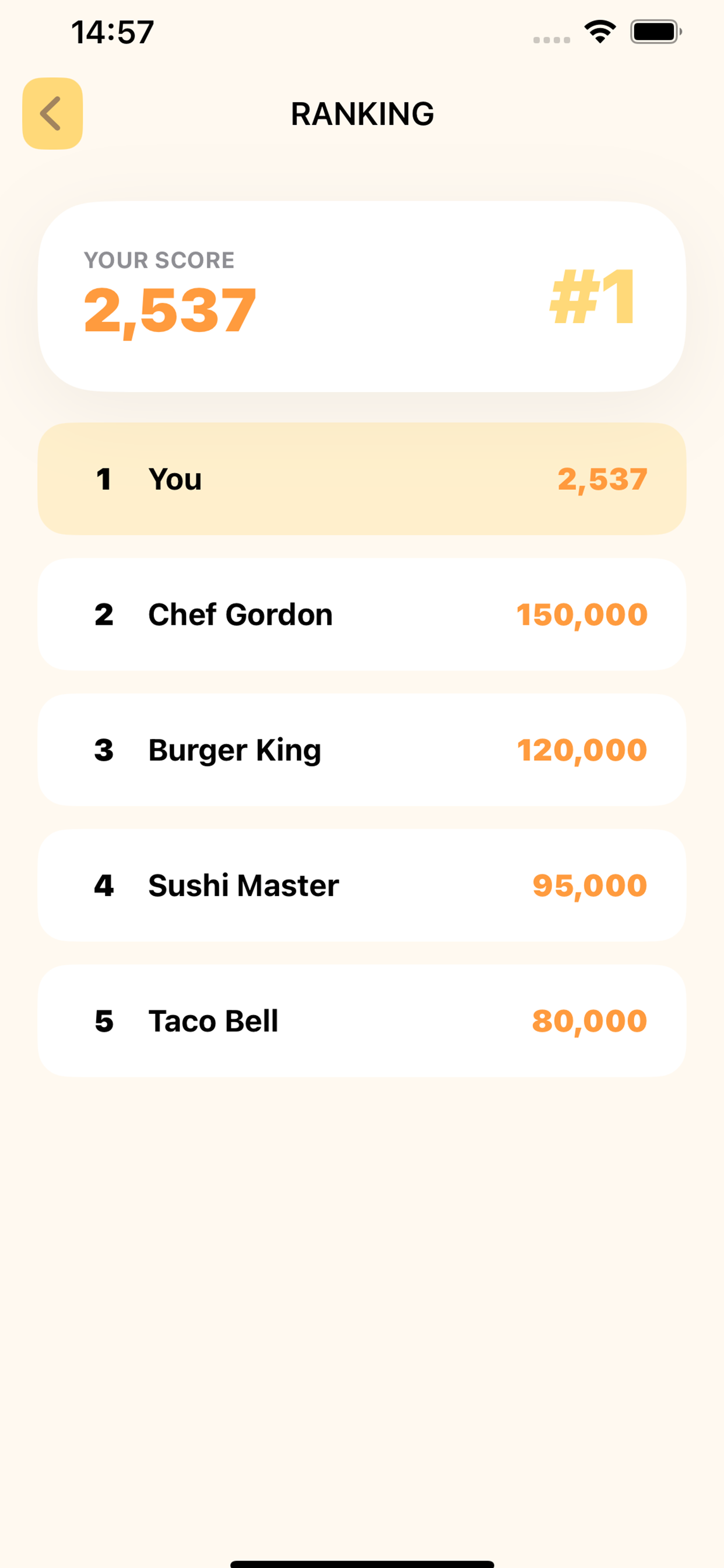
Task: Select the Taco Bell row
Action: (x=362, y=1021)
